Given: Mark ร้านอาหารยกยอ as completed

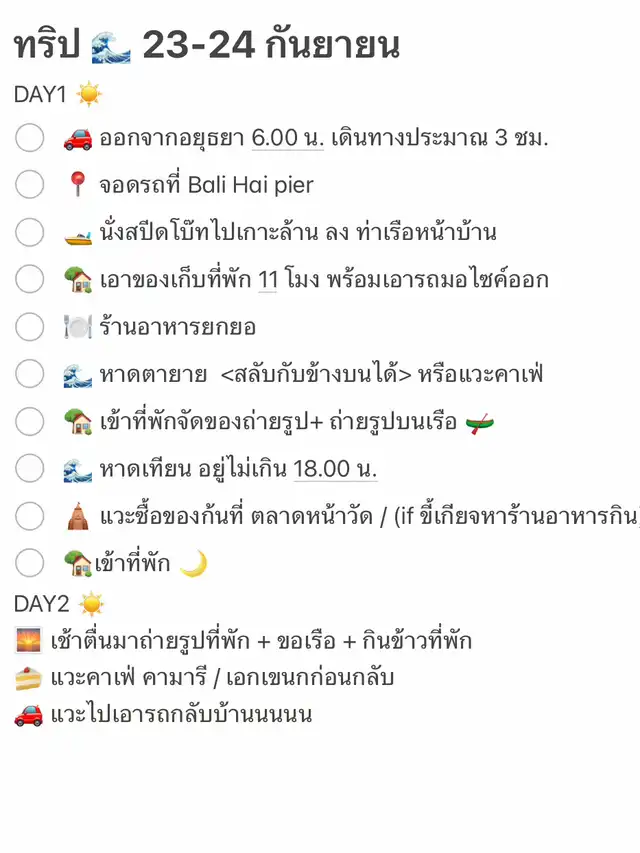Looking at the screenshot, I should coord(29,327).
